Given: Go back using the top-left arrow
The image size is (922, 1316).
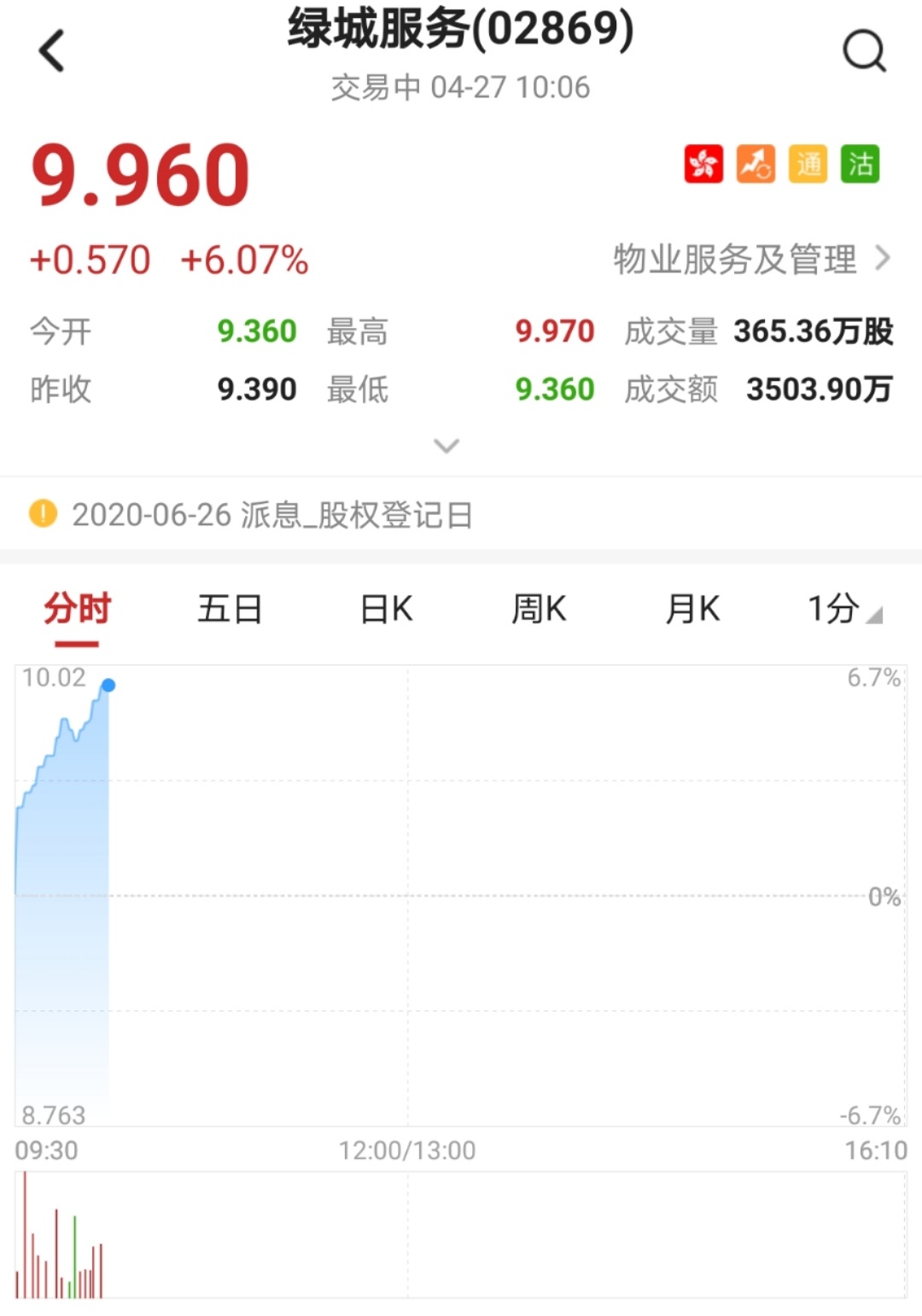Looking at the screenshot, I should [52, 51].
